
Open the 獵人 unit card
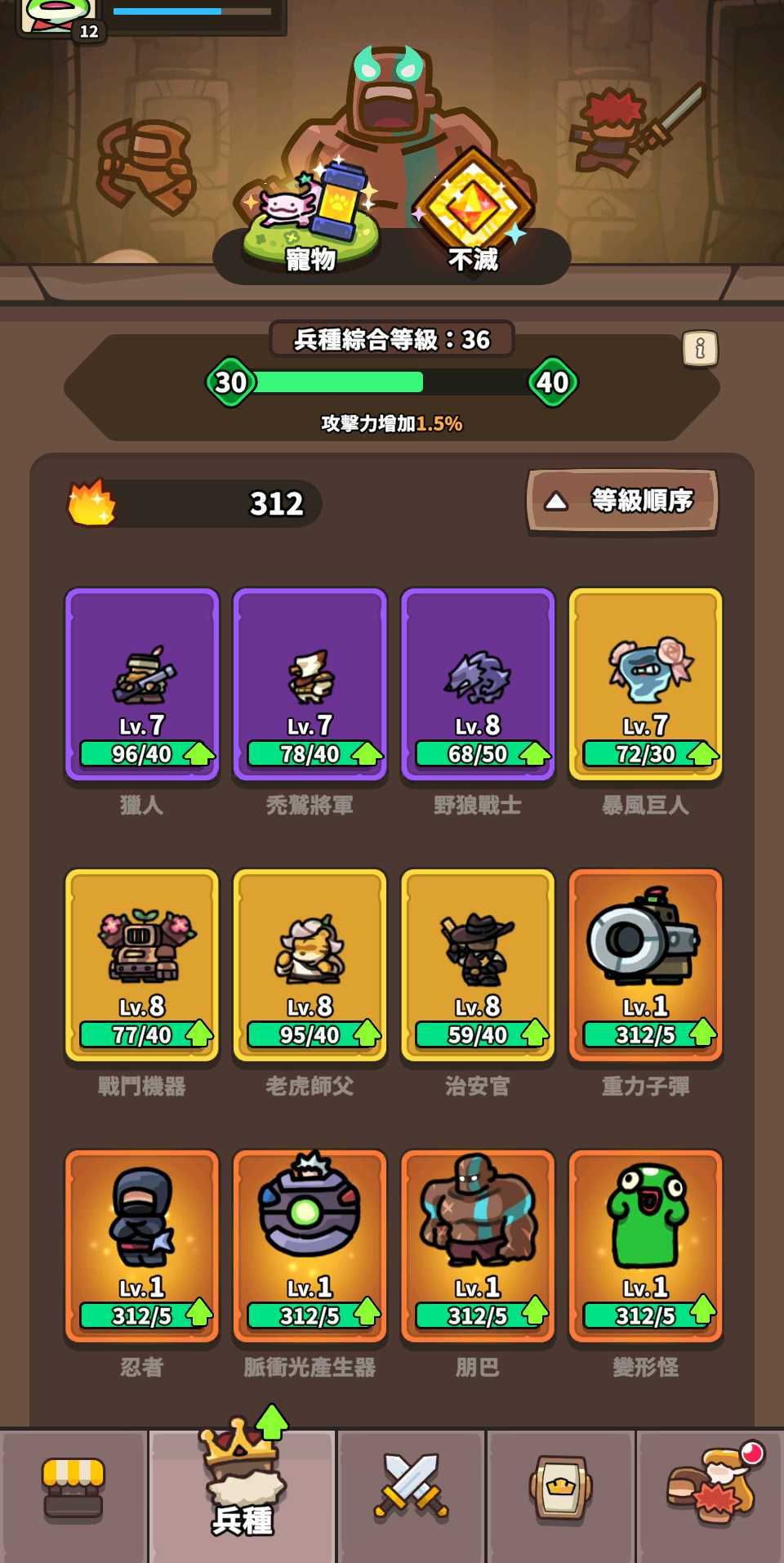click(x=142, y=685)
